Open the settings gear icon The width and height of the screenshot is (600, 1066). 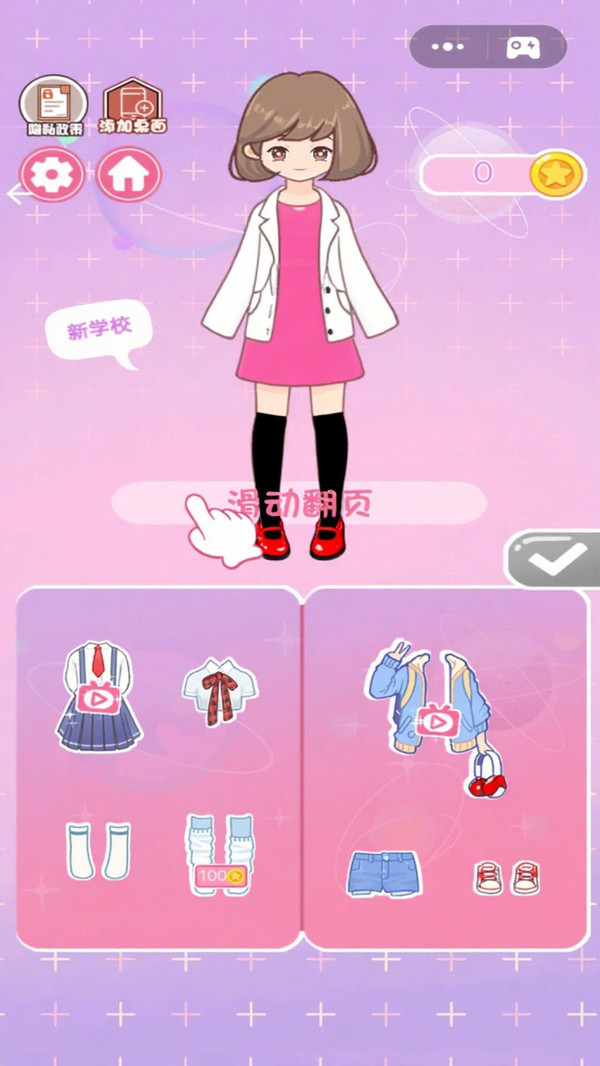(x=52, y=176)
